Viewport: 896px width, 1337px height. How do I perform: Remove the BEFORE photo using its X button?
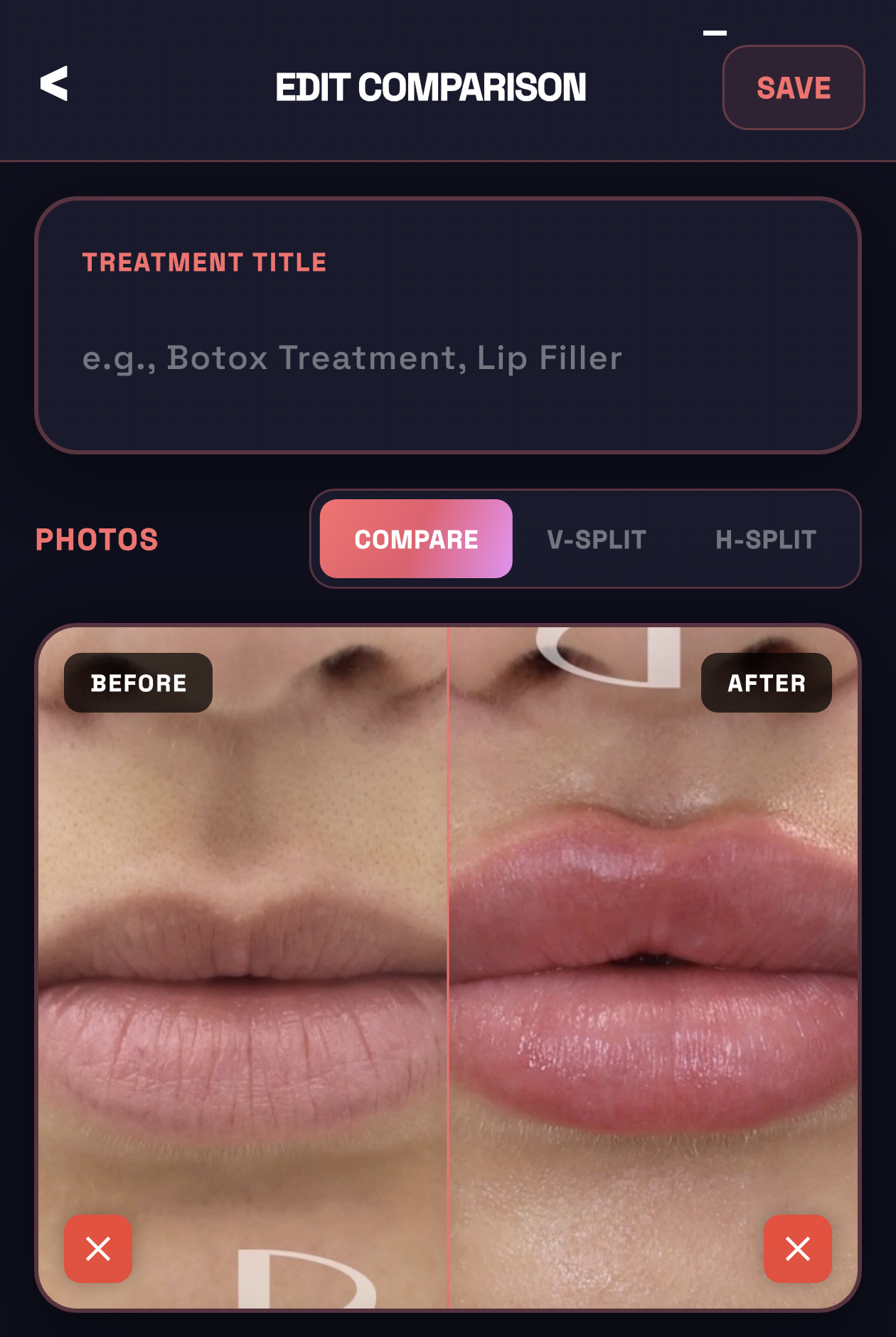(97, 1250)
